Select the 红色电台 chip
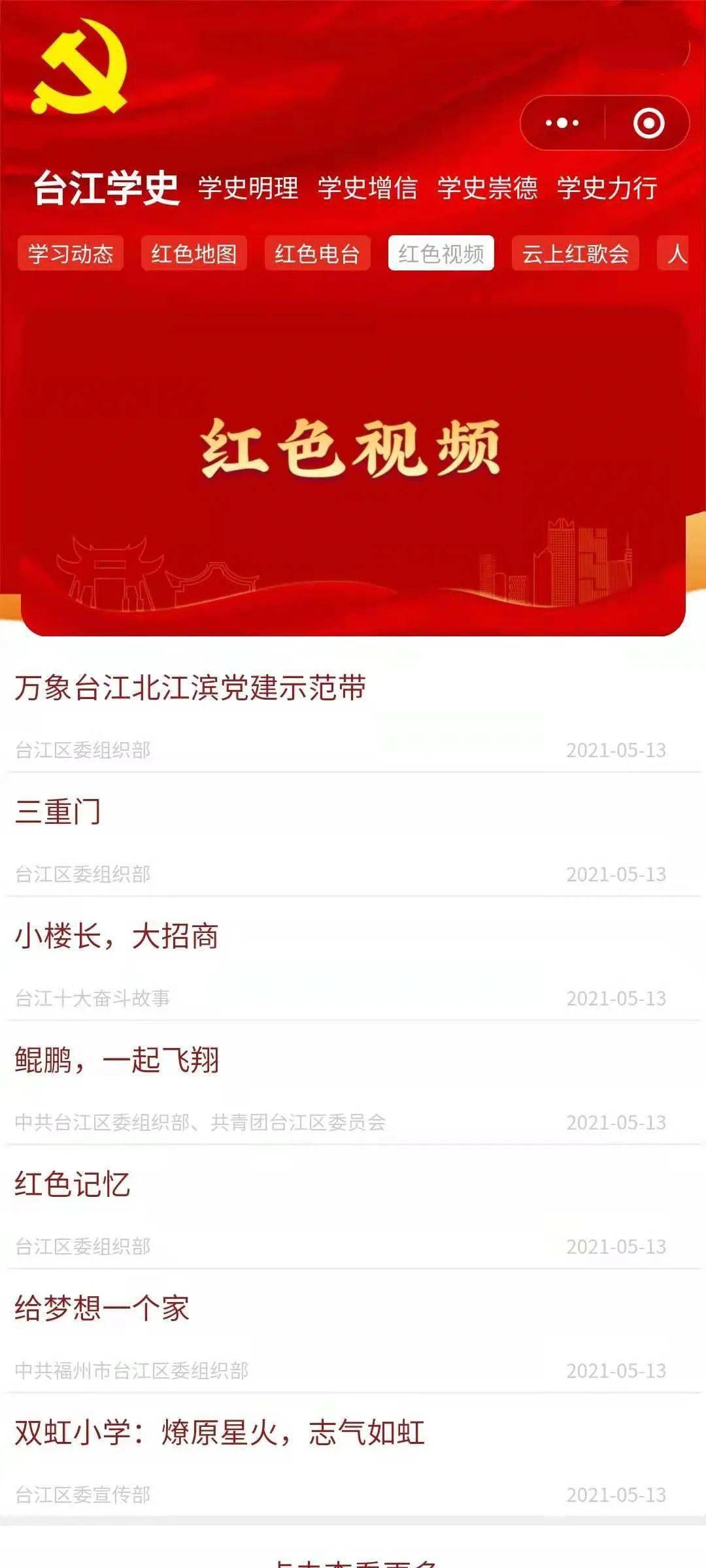706x1568 pixels. click(x=318, y=253)
